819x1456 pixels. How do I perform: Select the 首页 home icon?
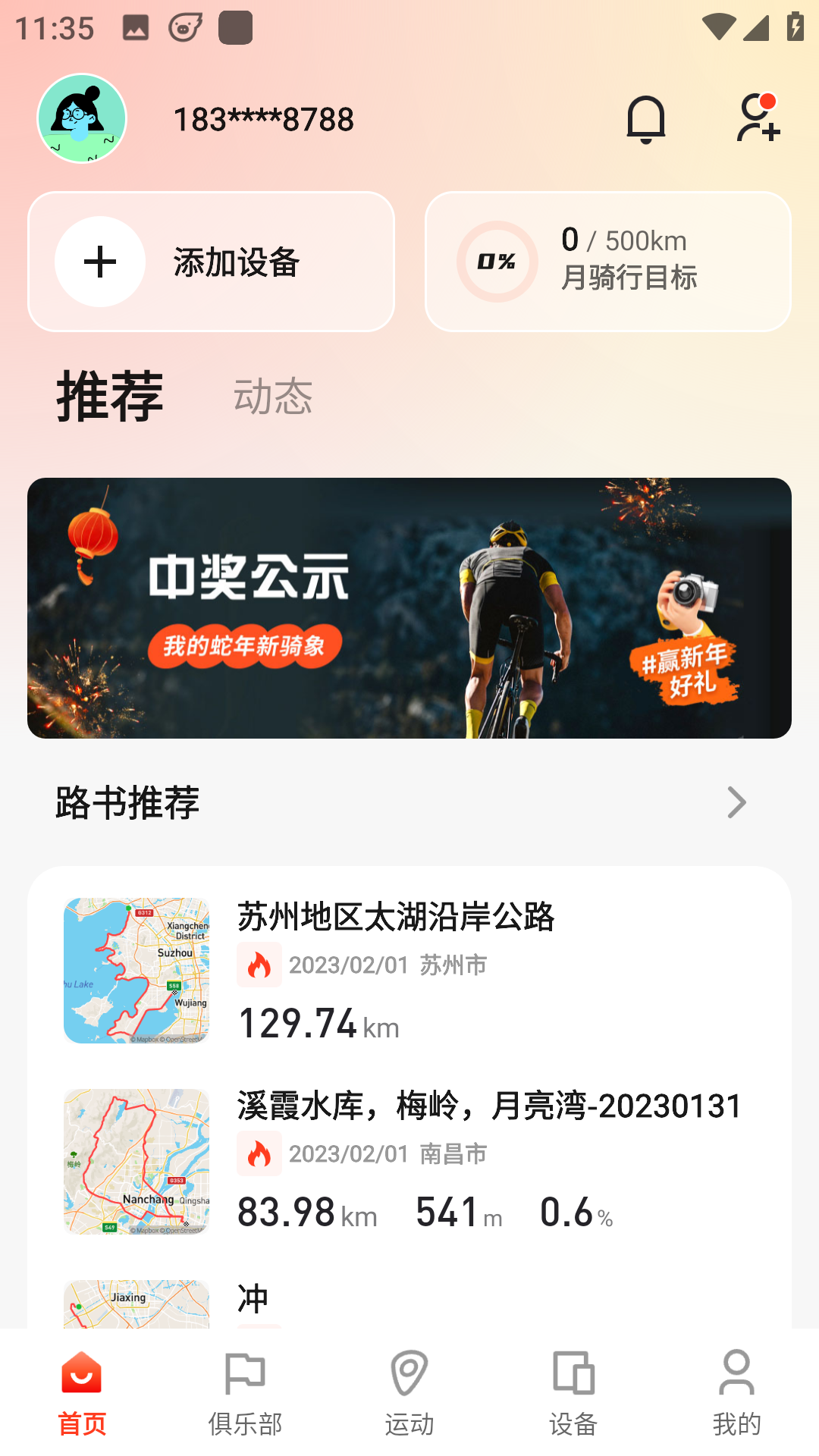coord(81,1376)
